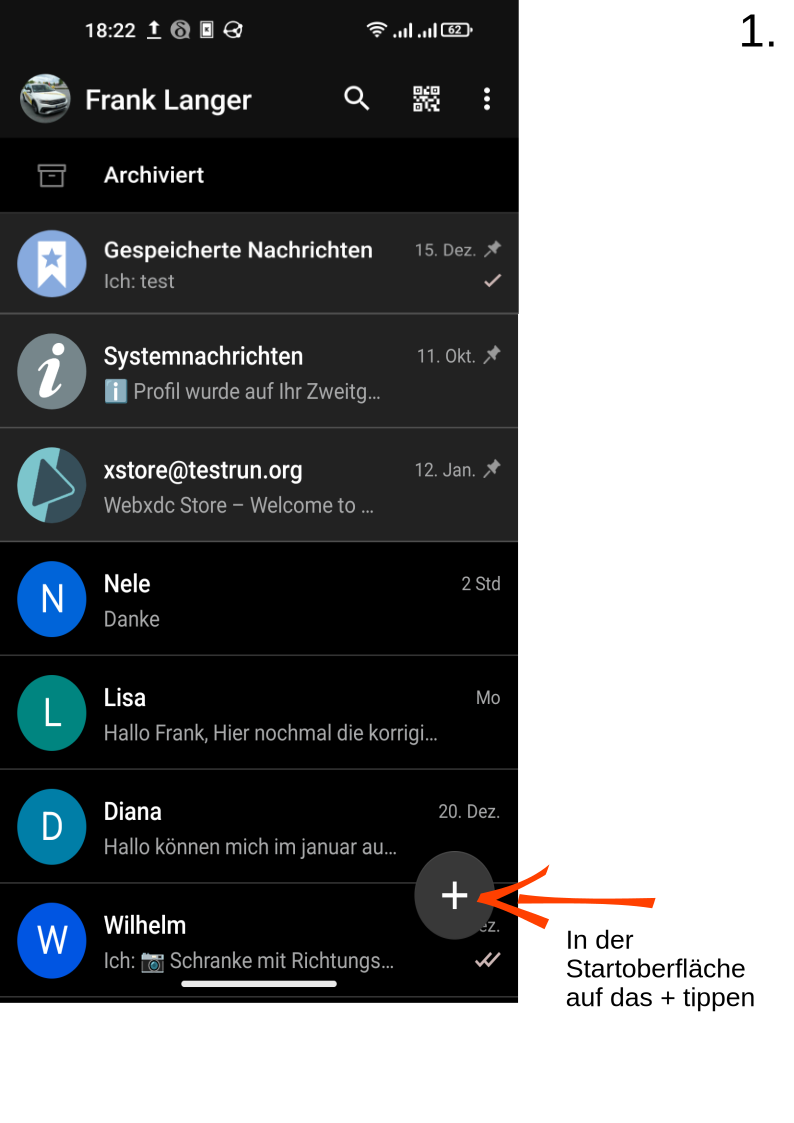Open the search icon

point(357,98)
